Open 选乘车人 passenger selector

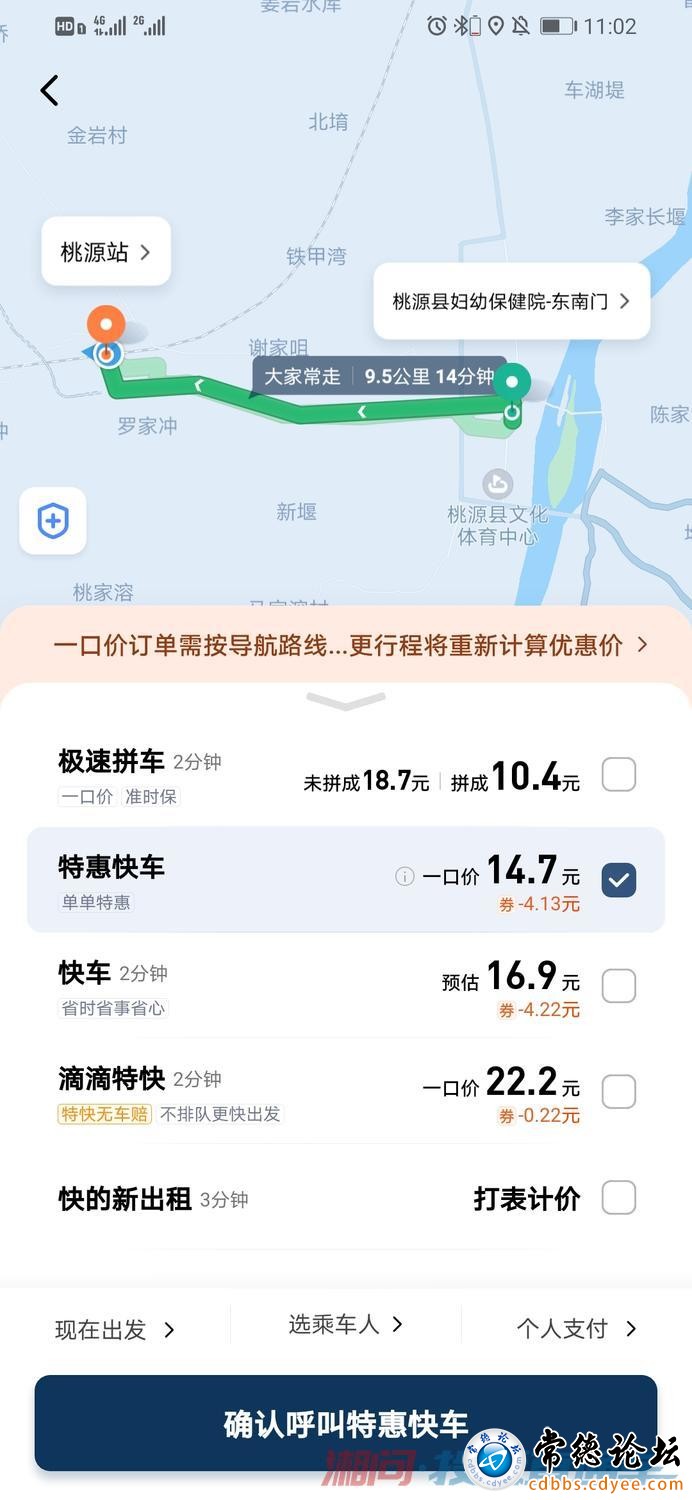(x=345, y=1325)
